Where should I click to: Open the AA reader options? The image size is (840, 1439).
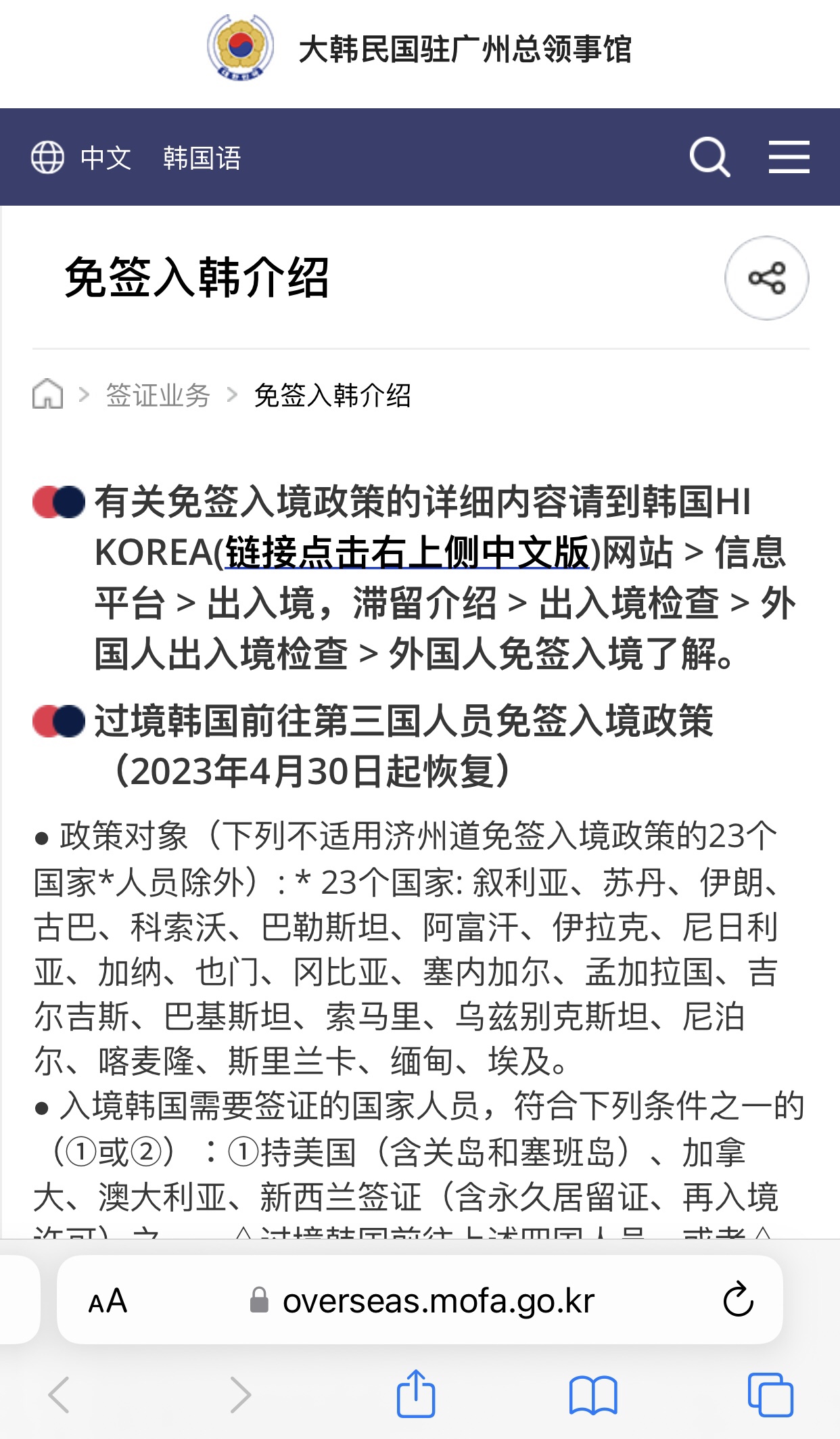coord(108,1300)
